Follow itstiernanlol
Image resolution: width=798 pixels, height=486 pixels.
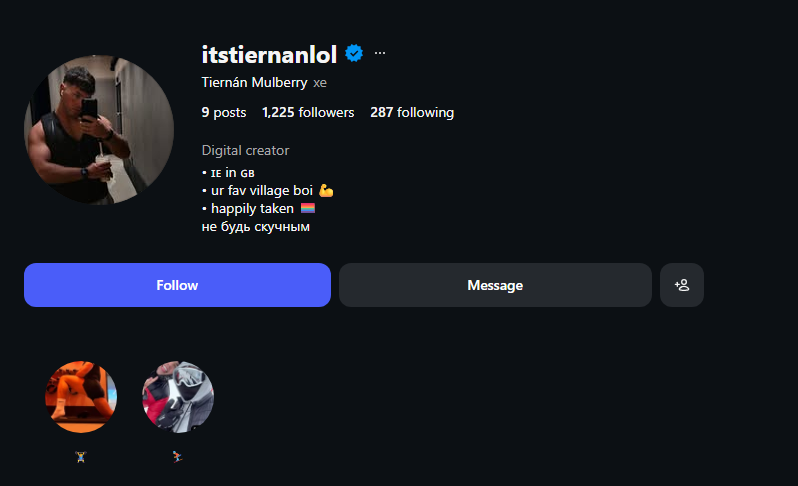[x=177, y=285]
